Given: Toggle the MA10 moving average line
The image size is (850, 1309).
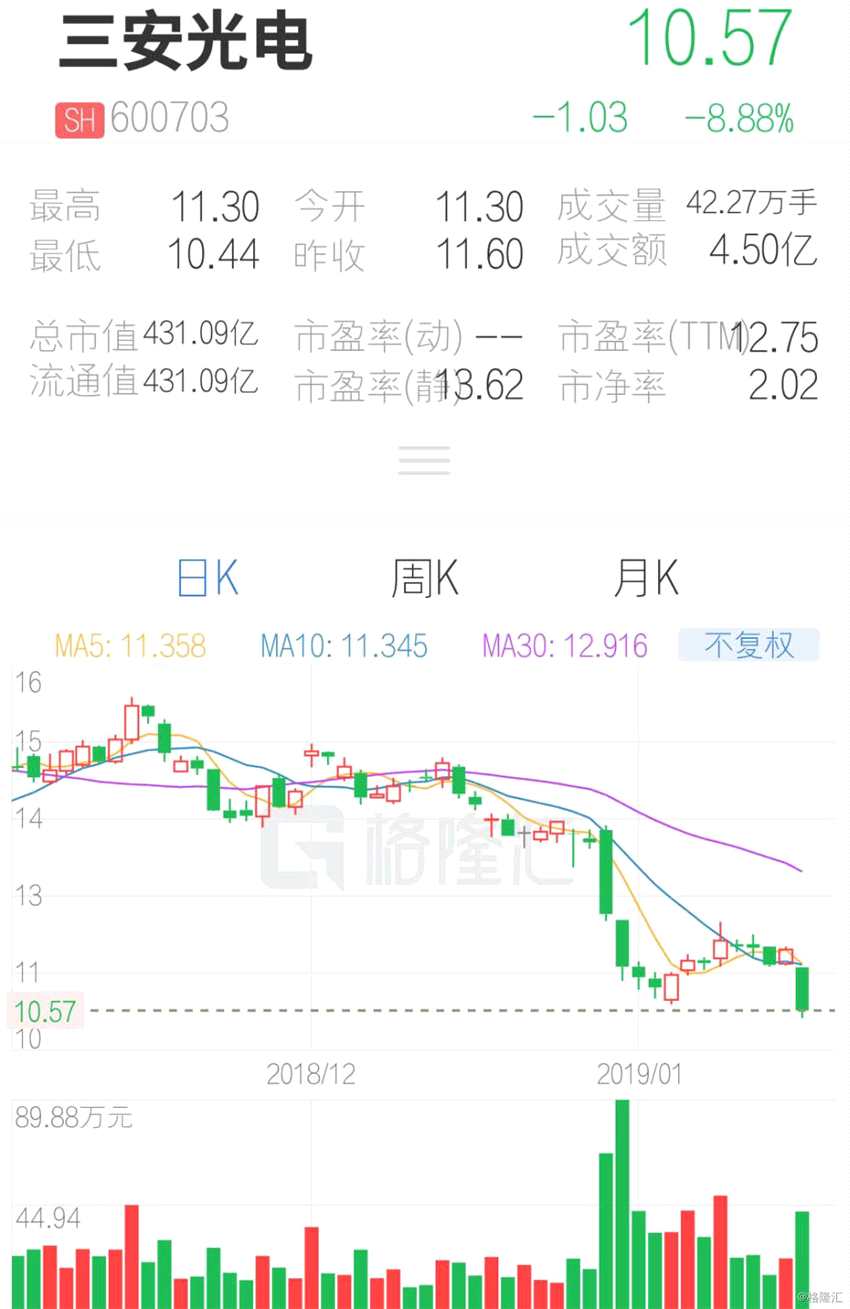Looking at the screenshot, I should (343, 646).
